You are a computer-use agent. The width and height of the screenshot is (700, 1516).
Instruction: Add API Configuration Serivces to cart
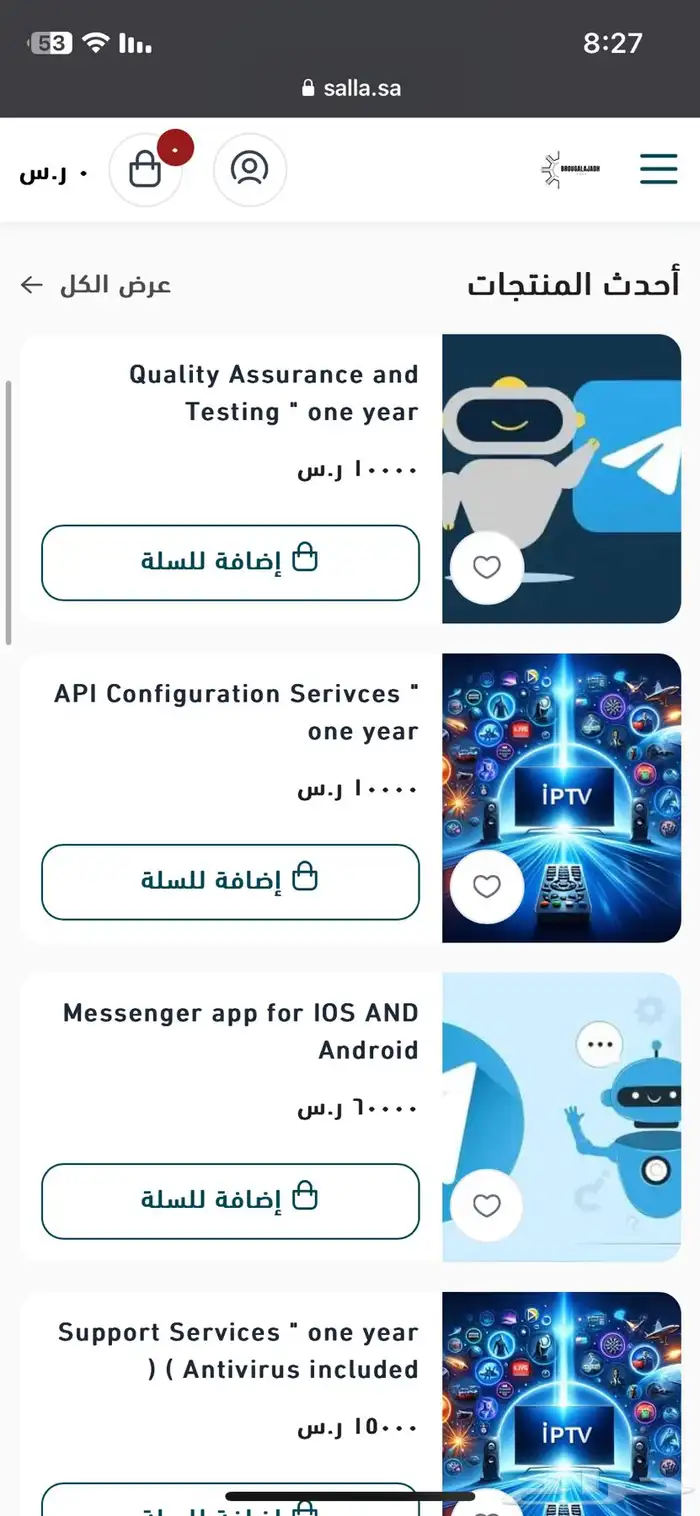coord(230,881)
